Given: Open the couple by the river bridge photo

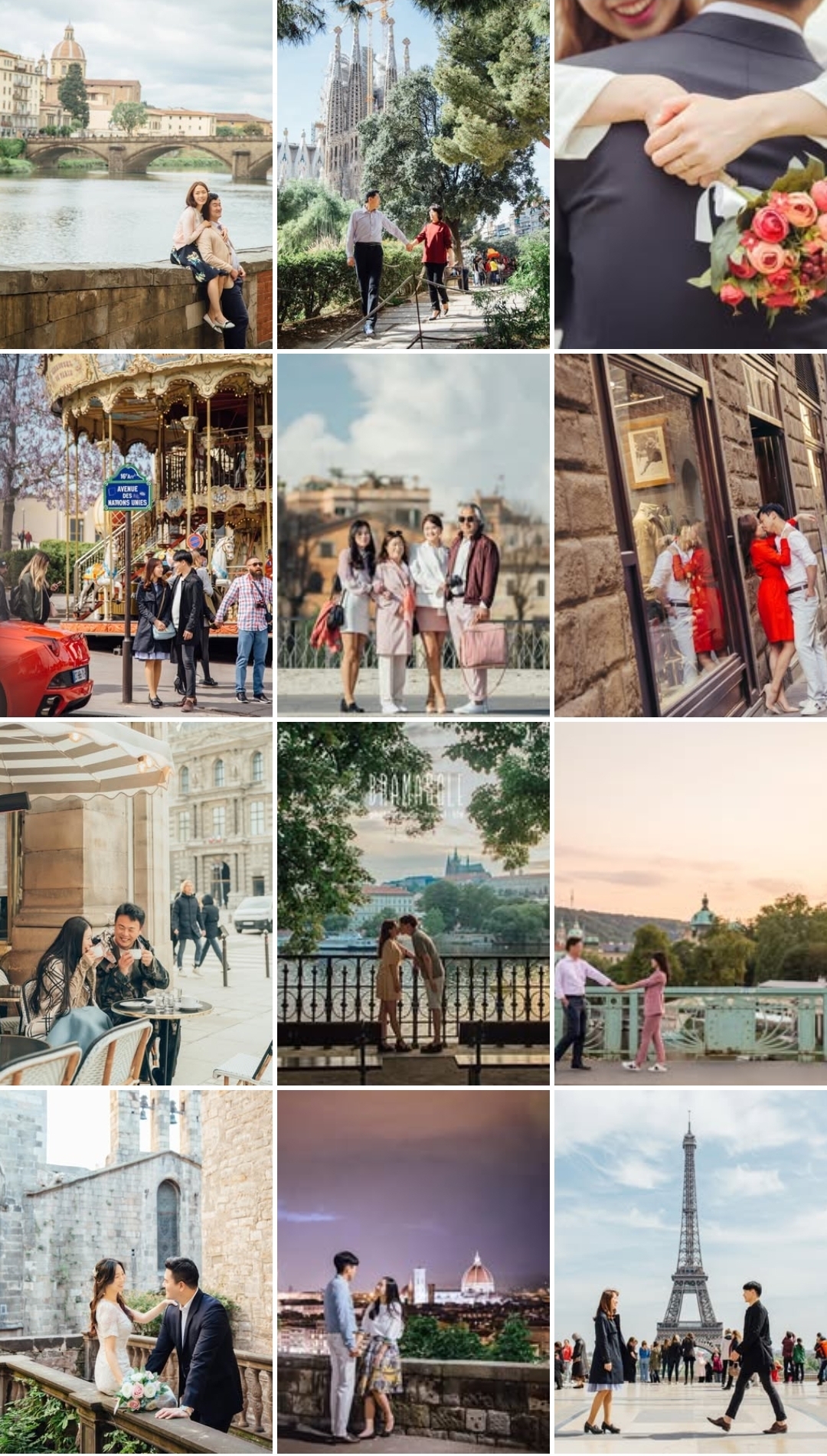Looking at the screenshot, I should pos(136,175).
